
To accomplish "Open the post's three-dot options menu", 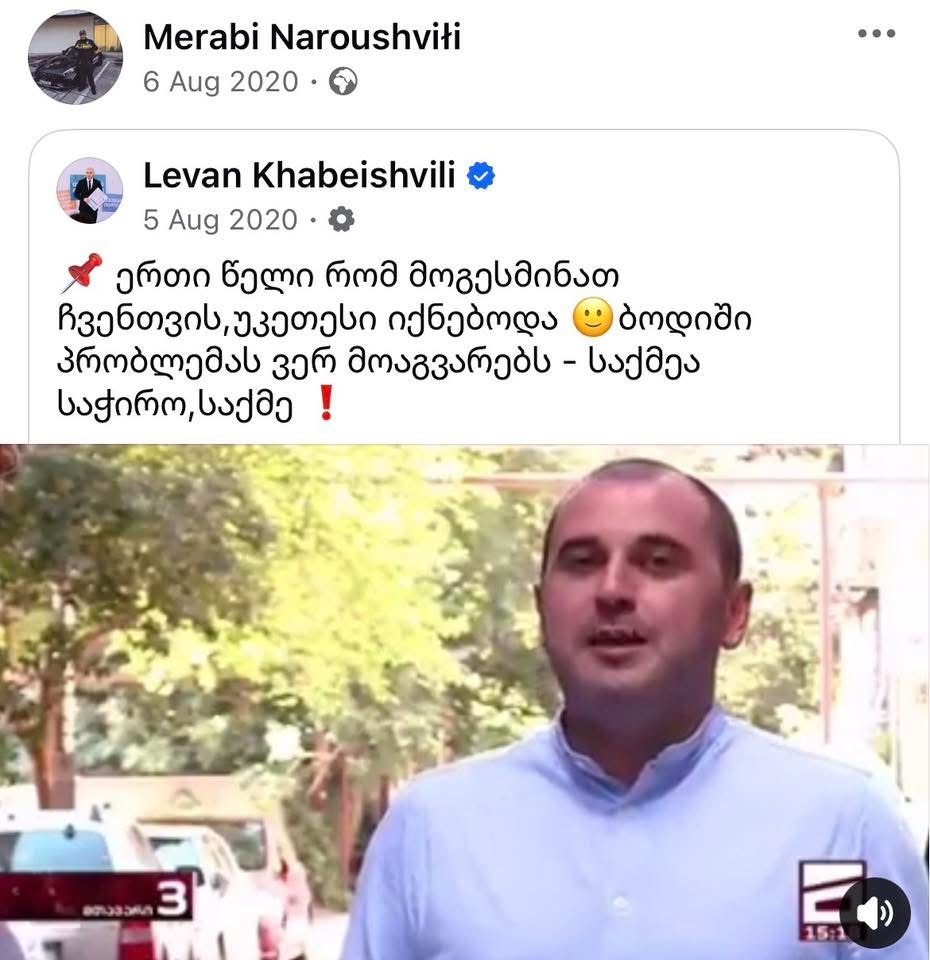I will click(876, 34).
